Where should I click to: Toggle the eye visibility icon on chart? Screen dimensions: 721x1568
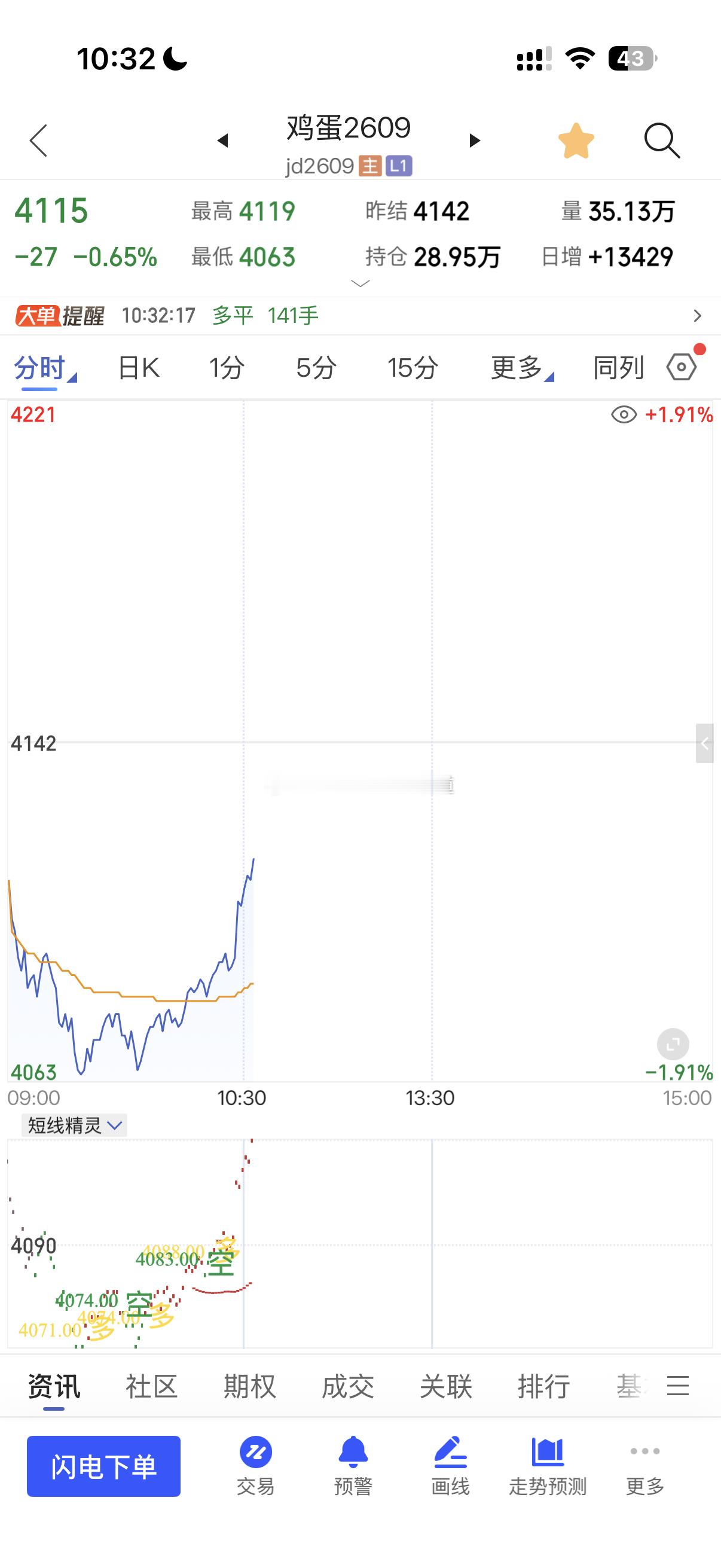coord(624,415)
